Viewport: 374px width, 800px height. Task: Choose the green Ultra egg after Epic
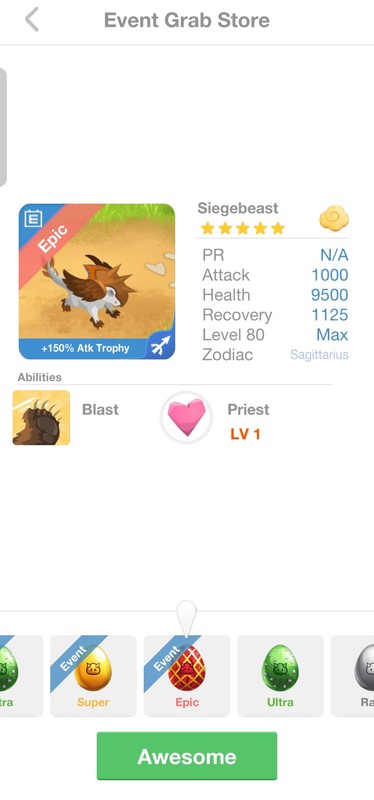(x=280, y=676)
